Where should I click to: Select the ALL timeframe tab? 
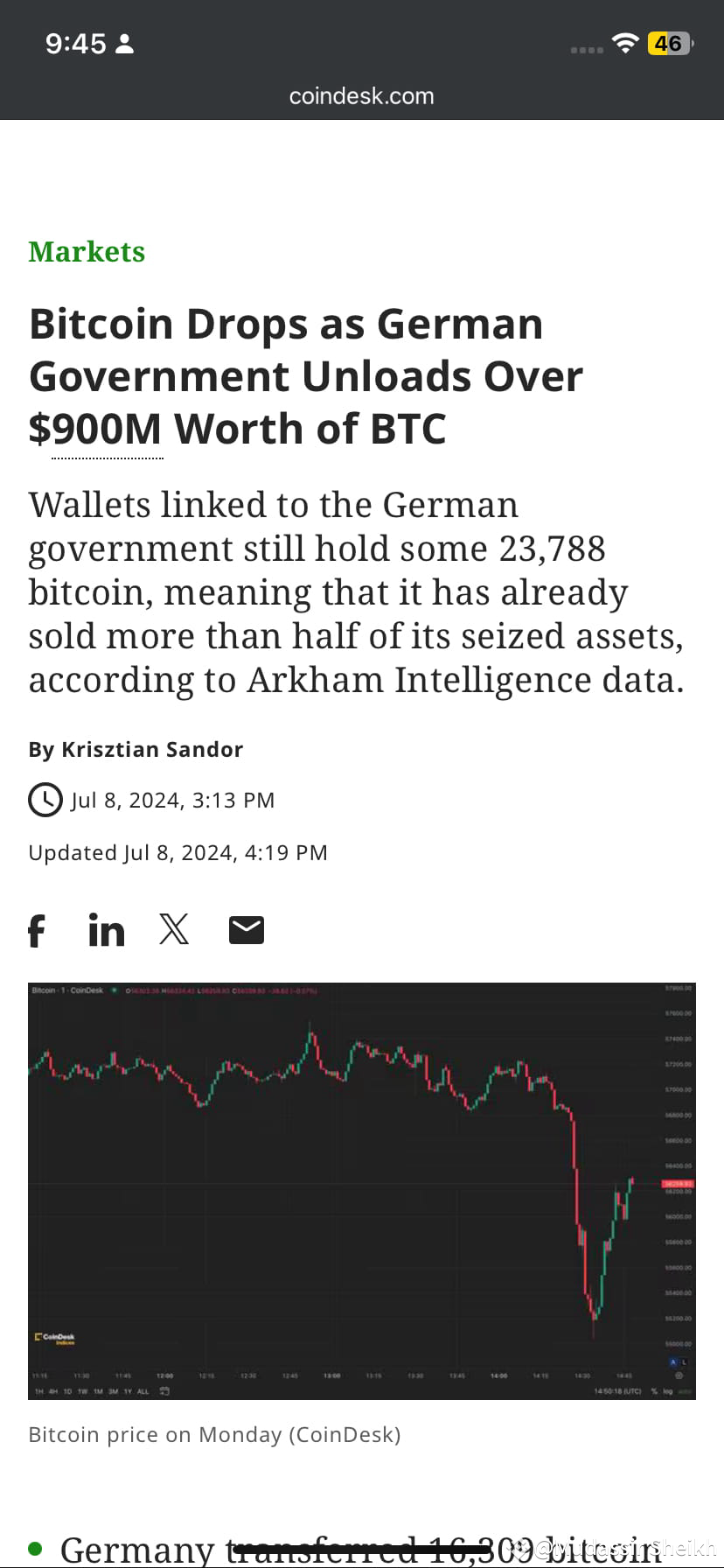pos(143,1390)
